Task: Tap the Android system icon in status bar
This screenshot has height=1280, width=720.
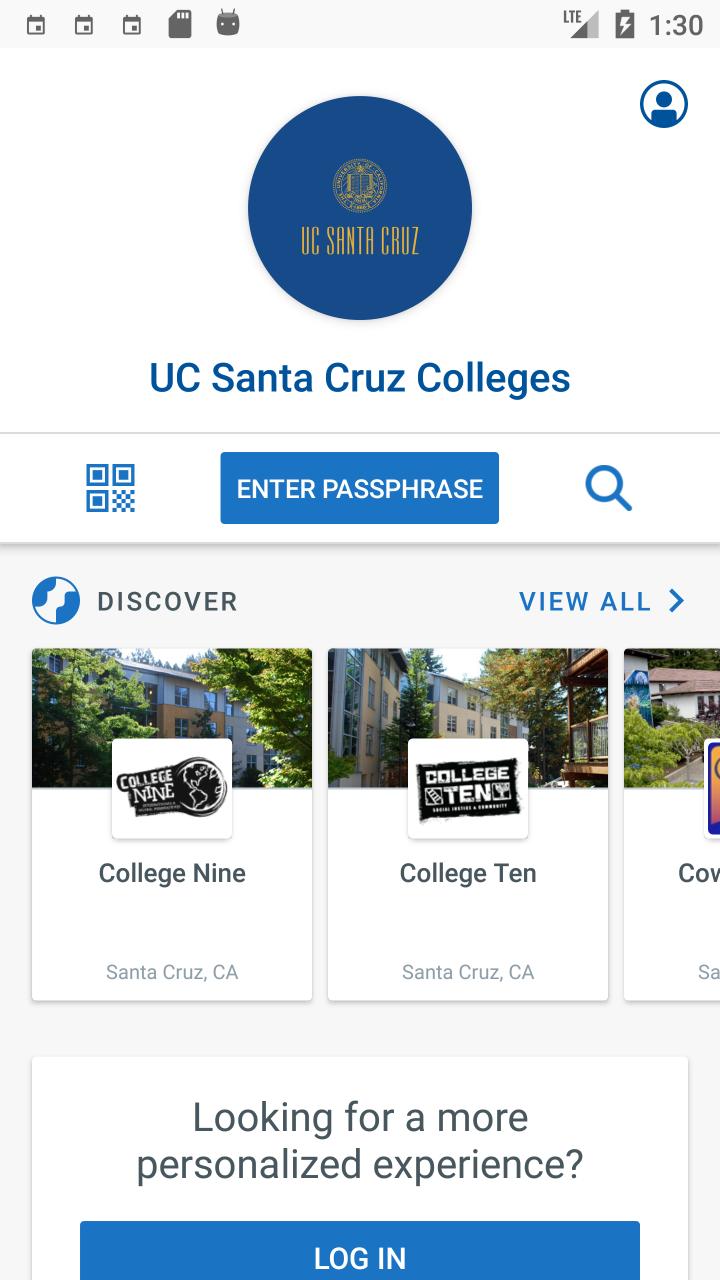Action: (x=226, y=23)
